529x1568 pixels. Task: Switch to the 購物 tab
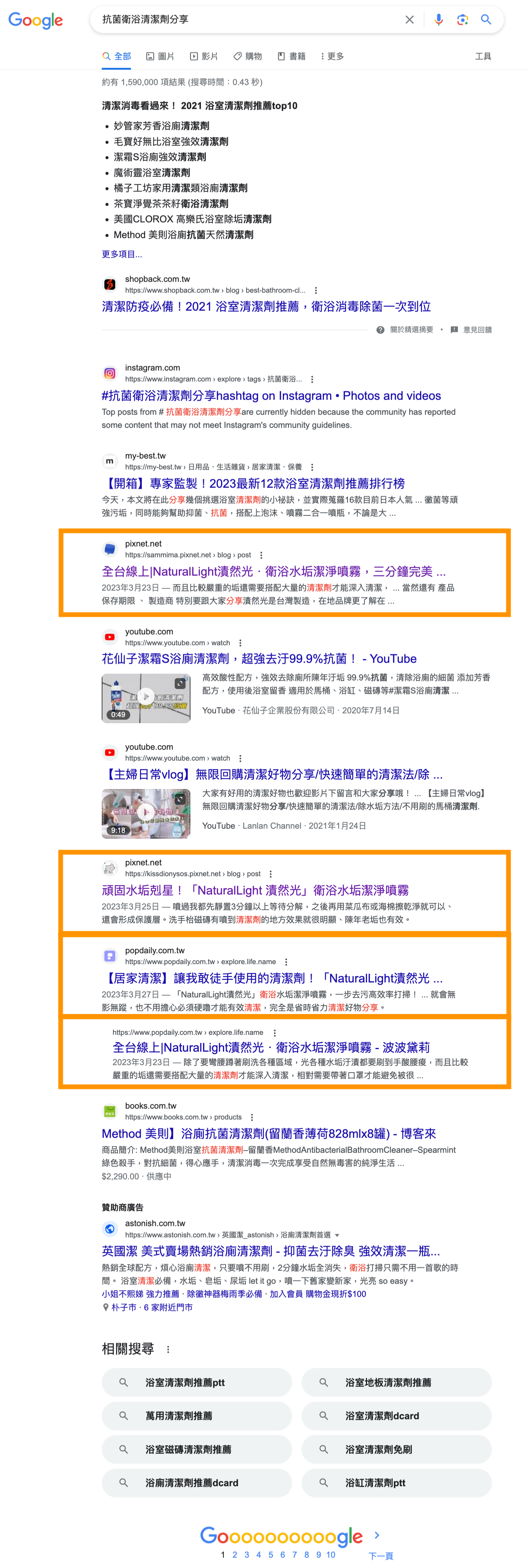[247, 56]
